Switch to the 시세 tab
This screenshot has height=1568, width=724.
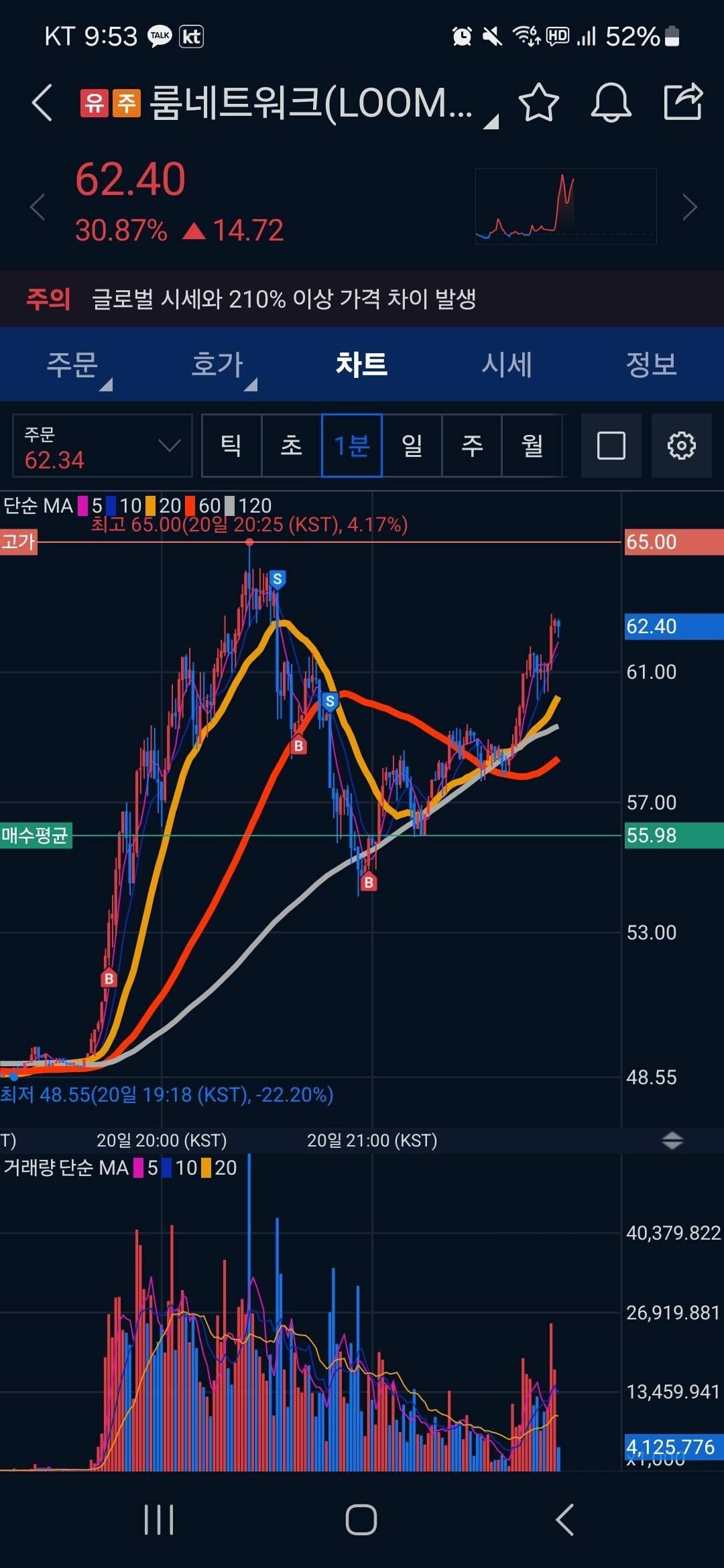coord(507,364)
